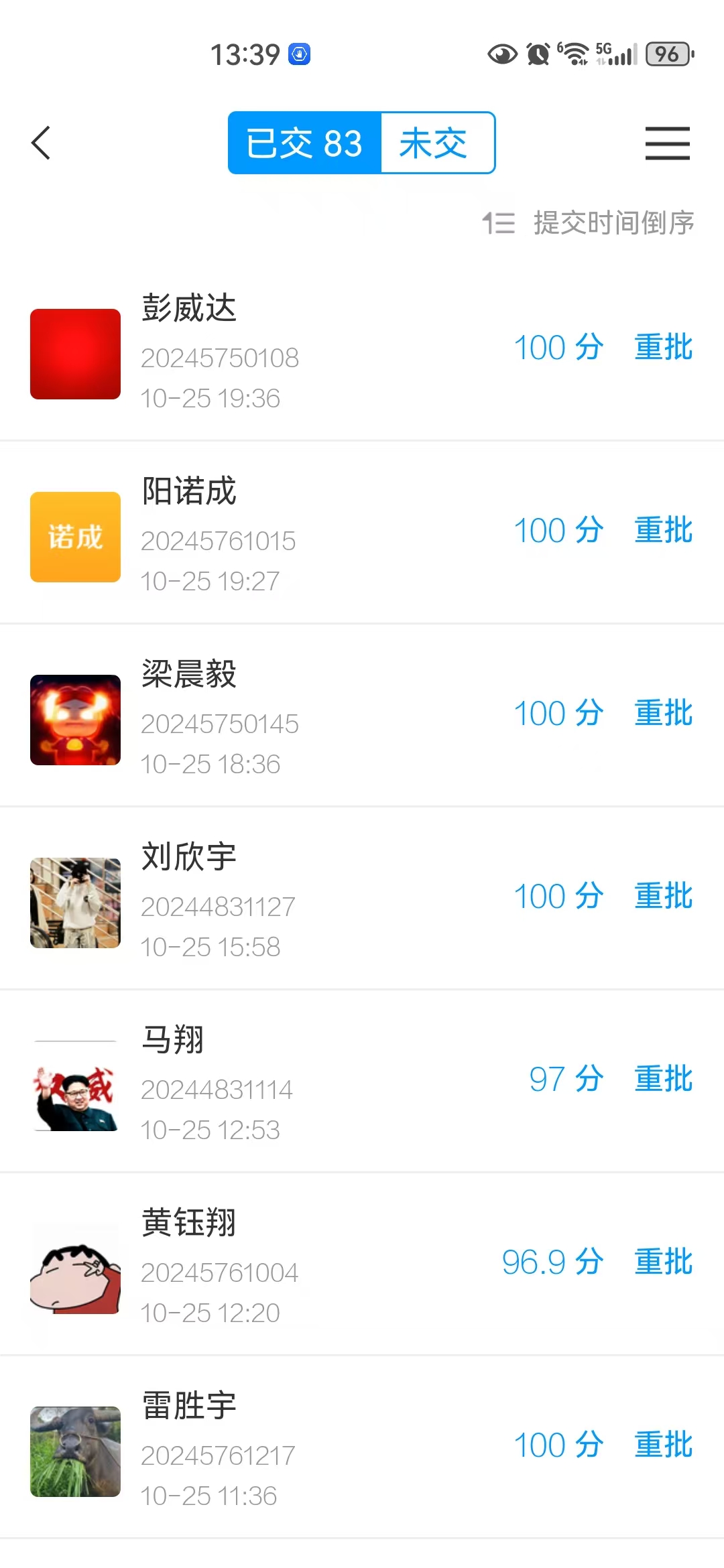Open 雷胜宇's submission
This screenshot has width=724, height=1568.
(268, 1450)
